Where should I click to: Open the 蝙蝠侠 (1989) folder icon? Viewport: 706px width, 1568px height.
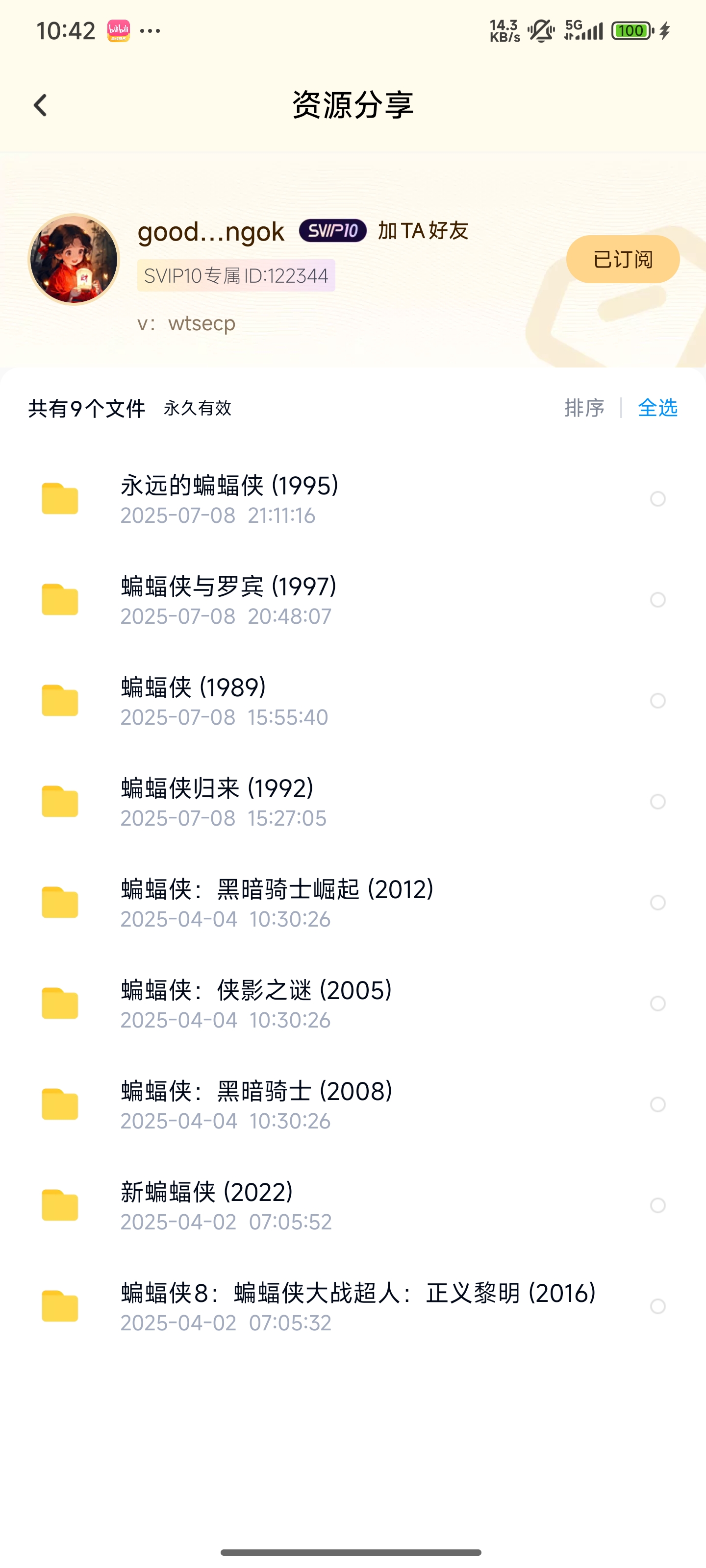pyautogui.click(x=59, y=701)
